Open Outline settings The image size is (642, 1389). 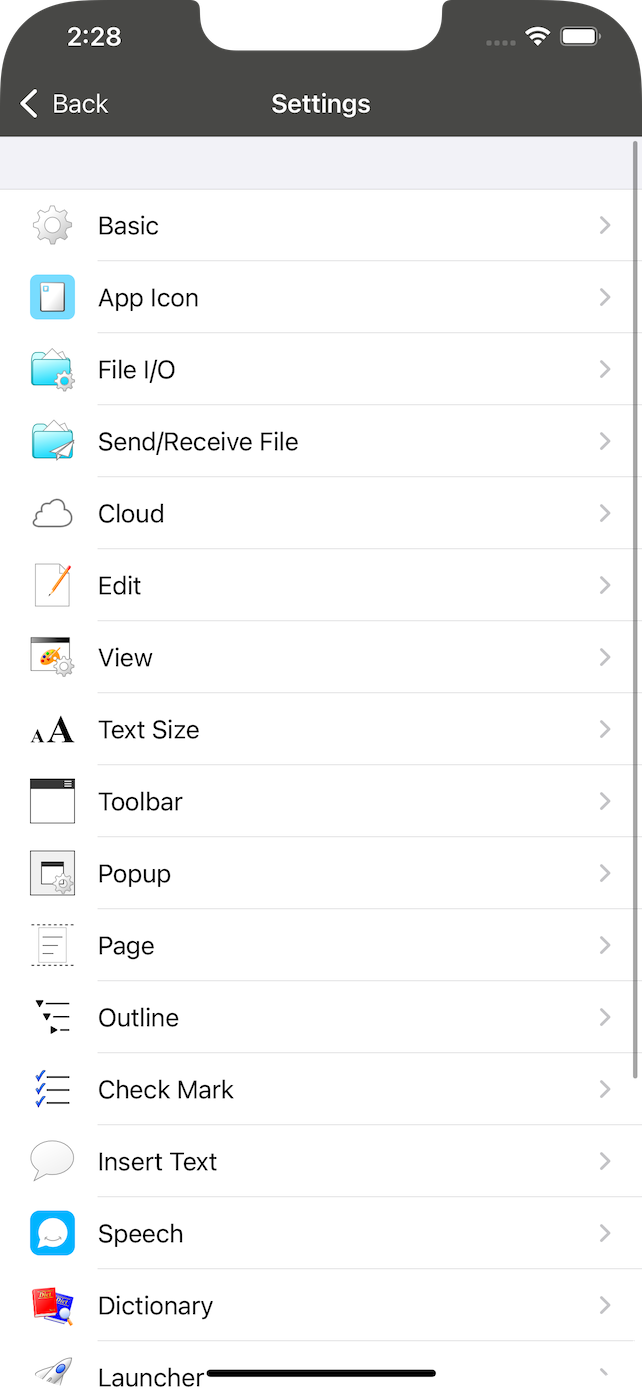[321, 1017]
